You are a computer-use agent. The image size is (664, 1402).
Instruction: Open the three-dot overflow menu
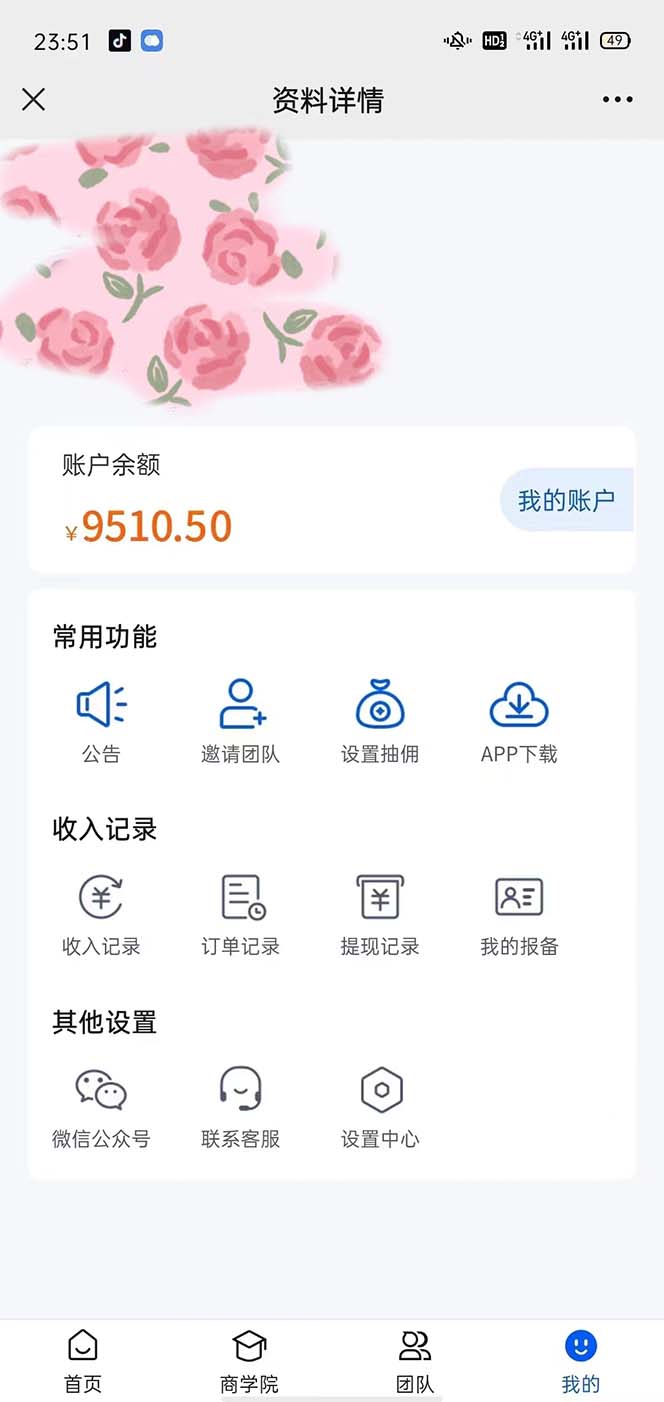point(617,99)
